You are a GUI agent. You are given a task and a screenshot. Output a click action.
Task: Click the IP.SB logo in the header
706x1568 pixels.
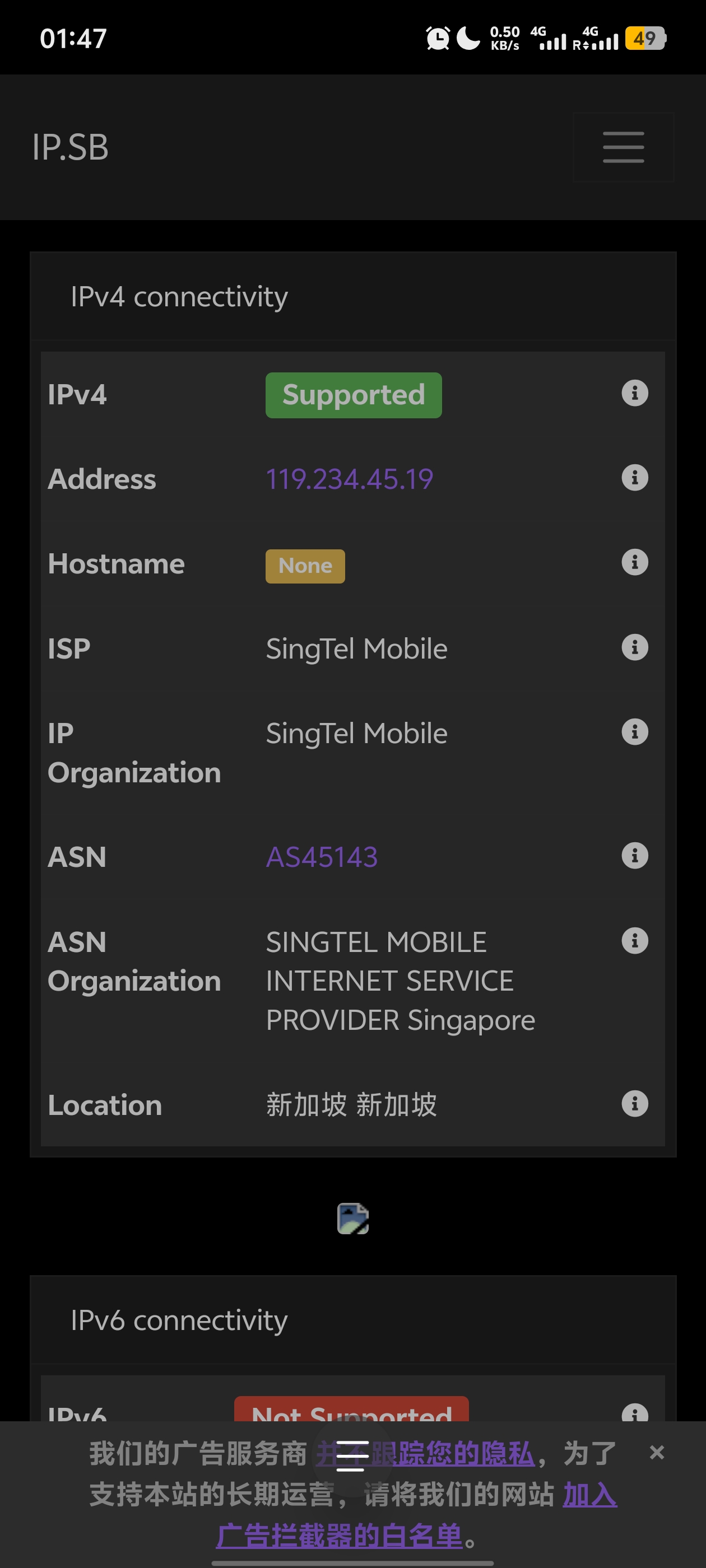(71, 147)
